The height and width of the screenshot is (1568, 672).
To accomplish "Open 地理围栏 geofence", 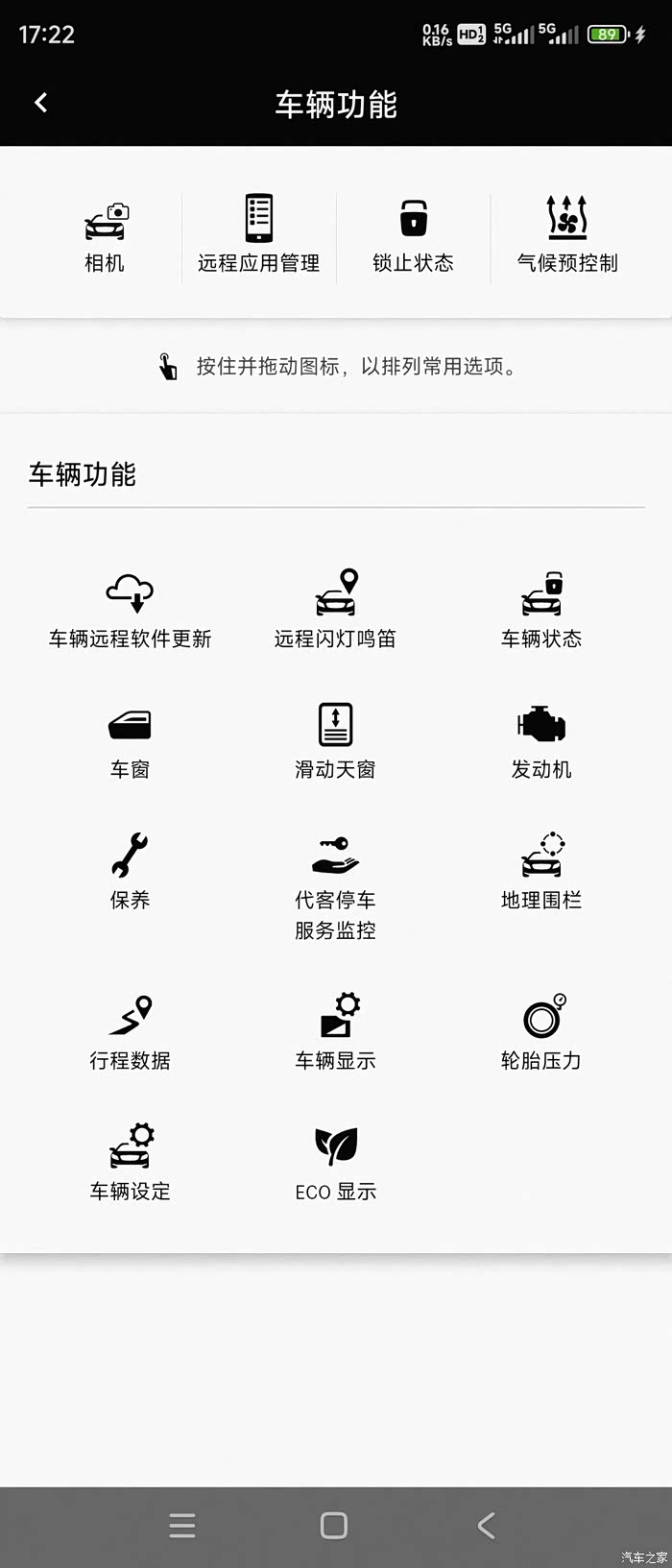I will (x=541, y=871).
